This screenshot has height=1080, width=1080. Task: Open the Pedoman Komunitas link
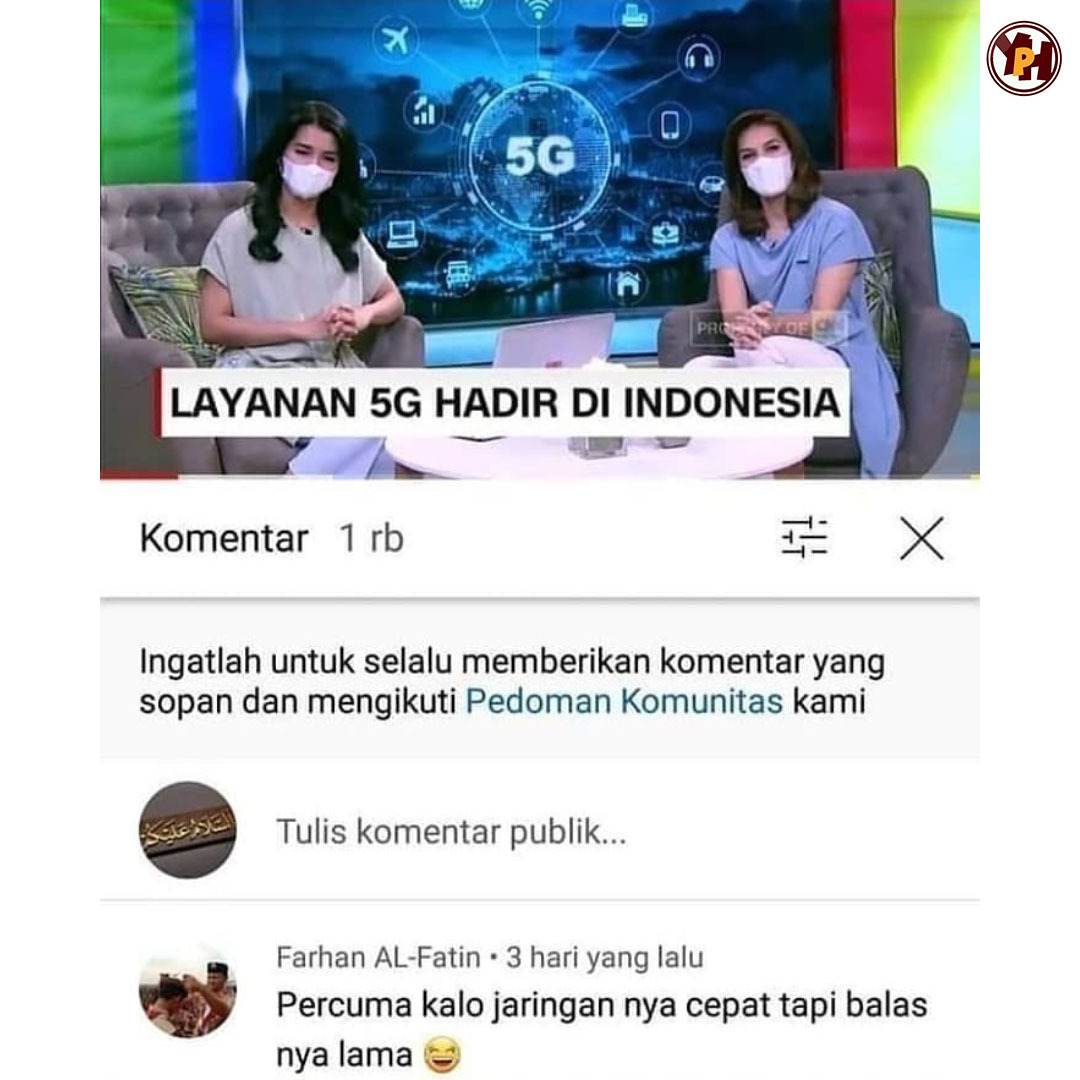click(624, 701)
